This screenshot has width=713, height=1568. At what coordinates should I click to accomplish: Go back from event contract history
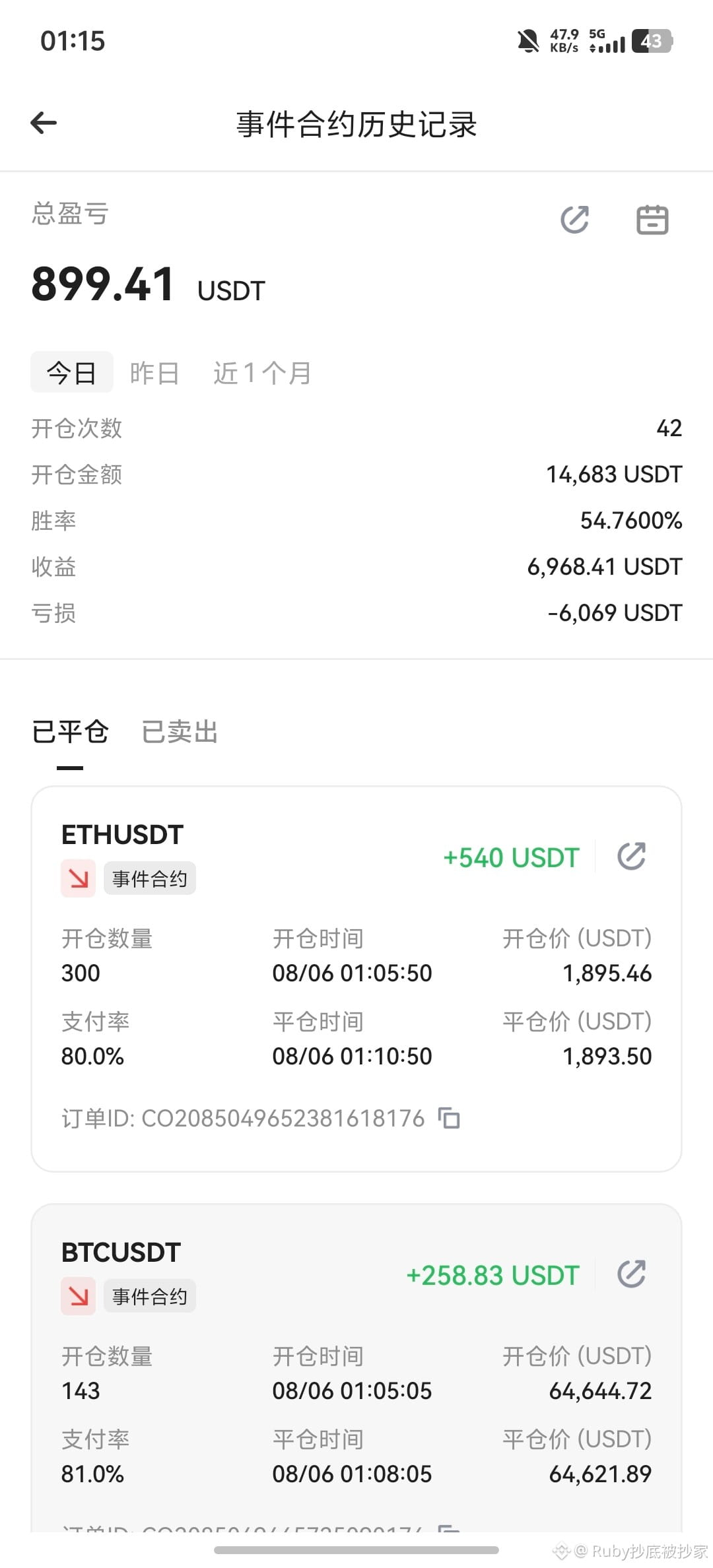point(44,123)
